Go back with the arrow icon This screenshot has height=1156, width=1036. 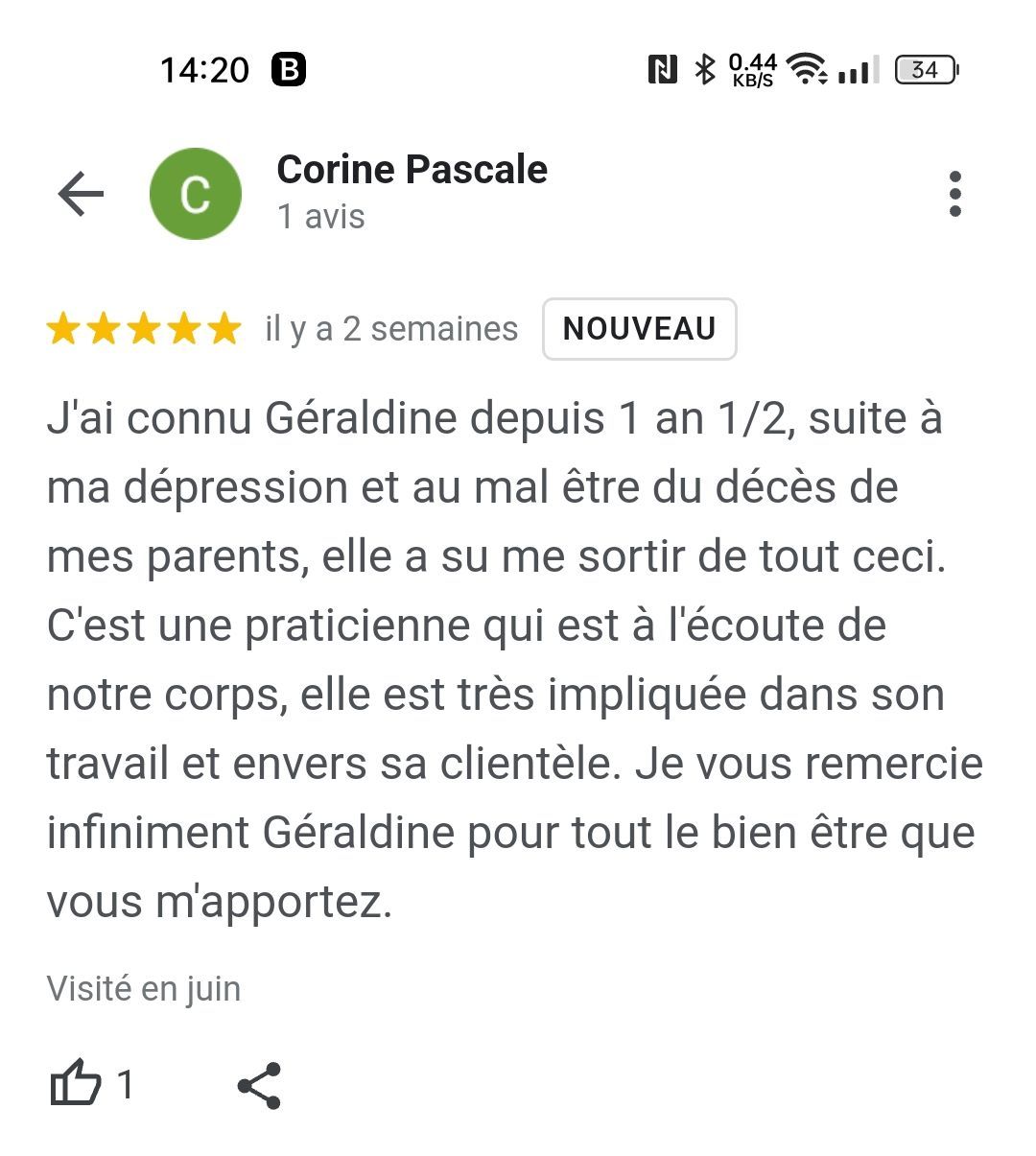[81, 195]
